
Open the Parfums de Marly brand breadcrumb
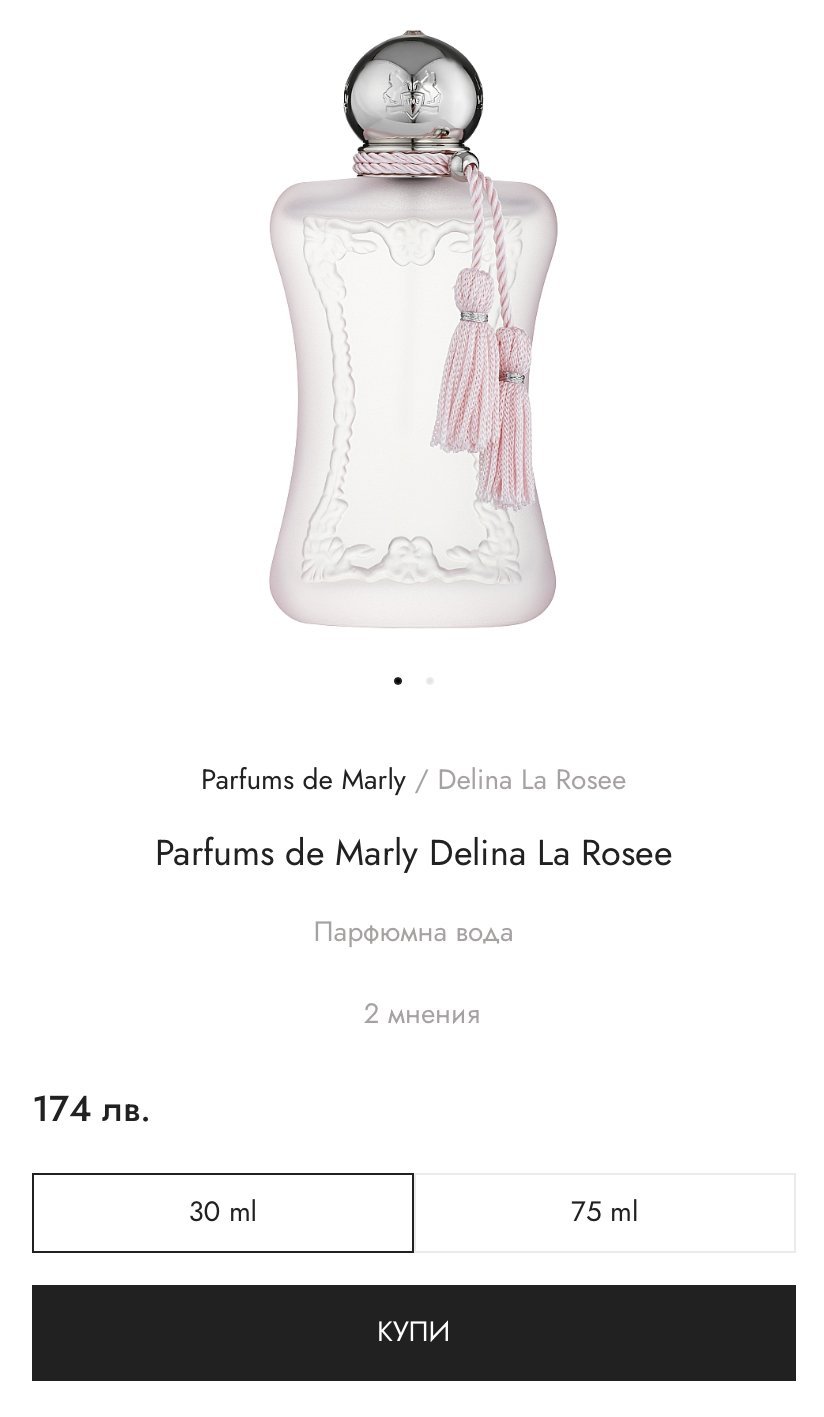click(x=303, y=780)
